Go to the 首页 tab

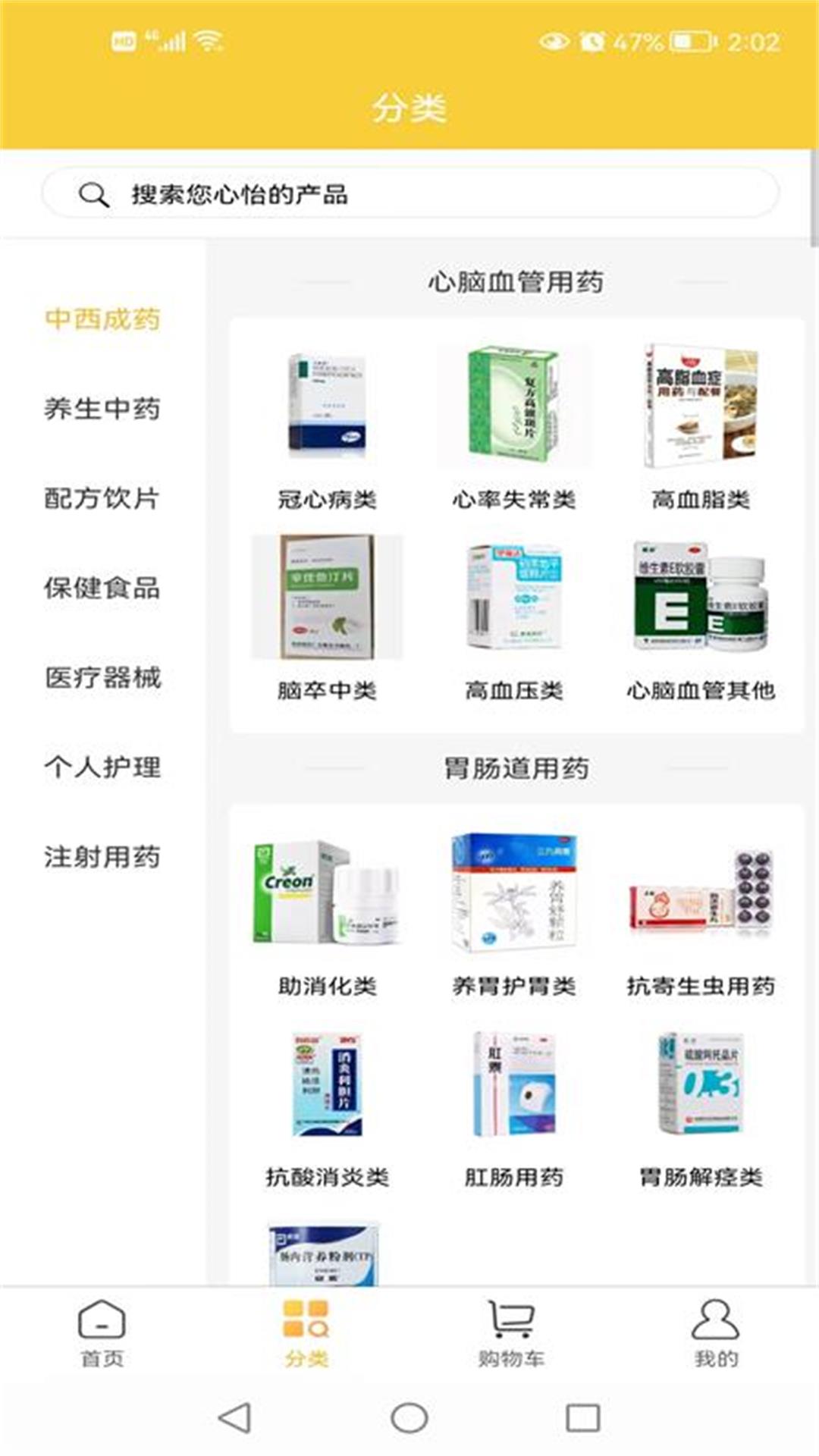102,1334
